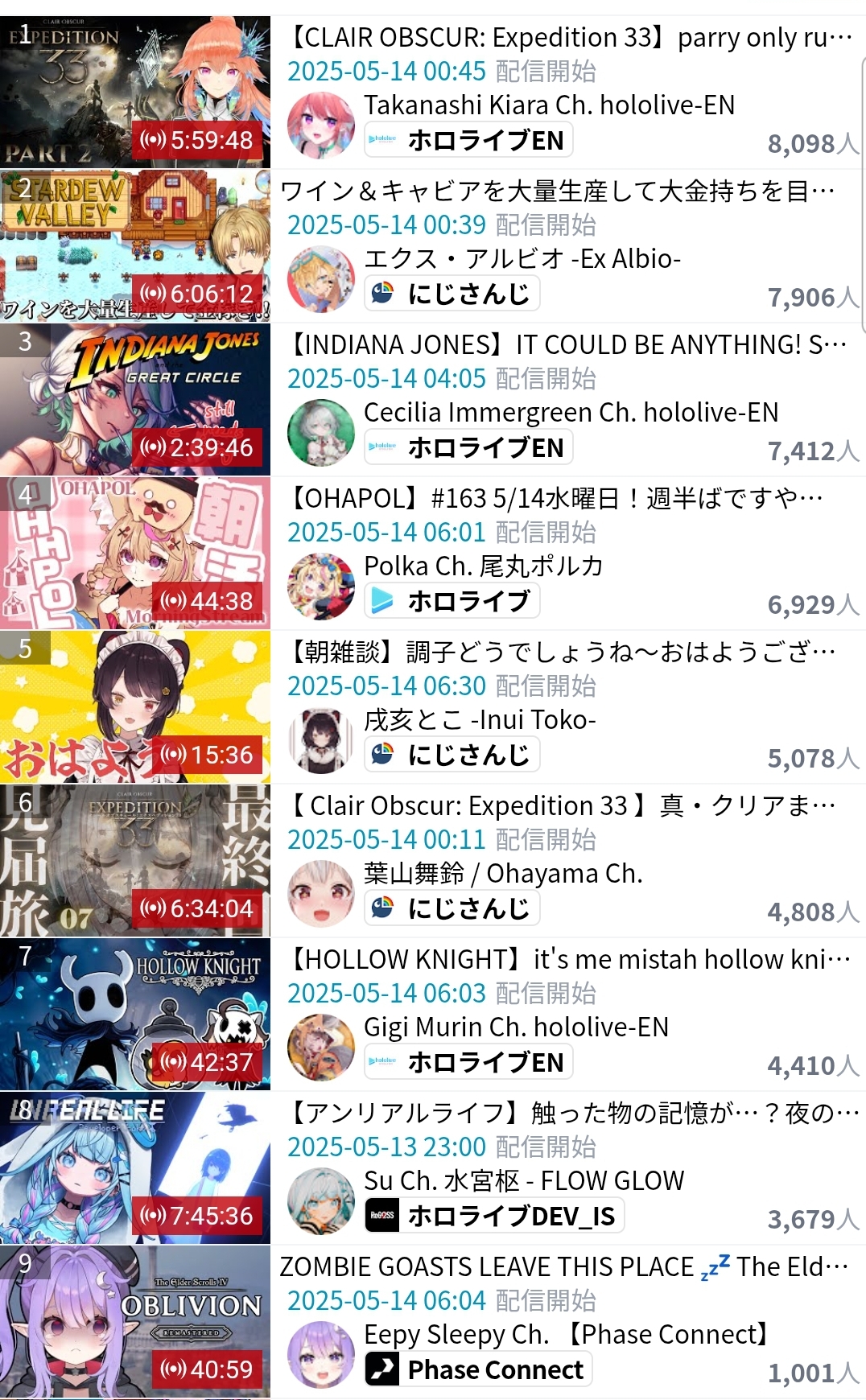This screenshot has width=866, height=1400.
Task: Open the Gigi Murin Ch. channel name
Action: click(516, 1027)
